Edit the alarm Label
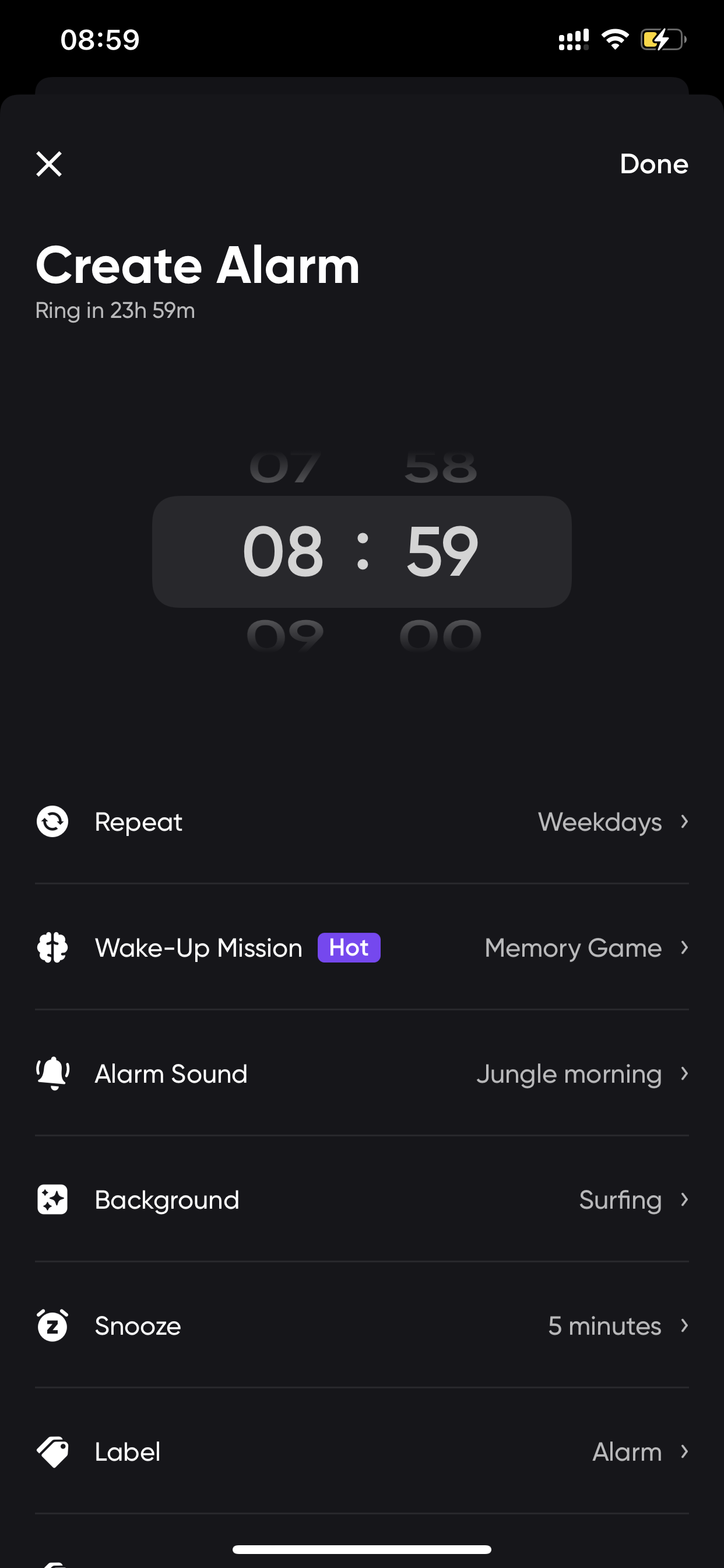 point(362,1452)
